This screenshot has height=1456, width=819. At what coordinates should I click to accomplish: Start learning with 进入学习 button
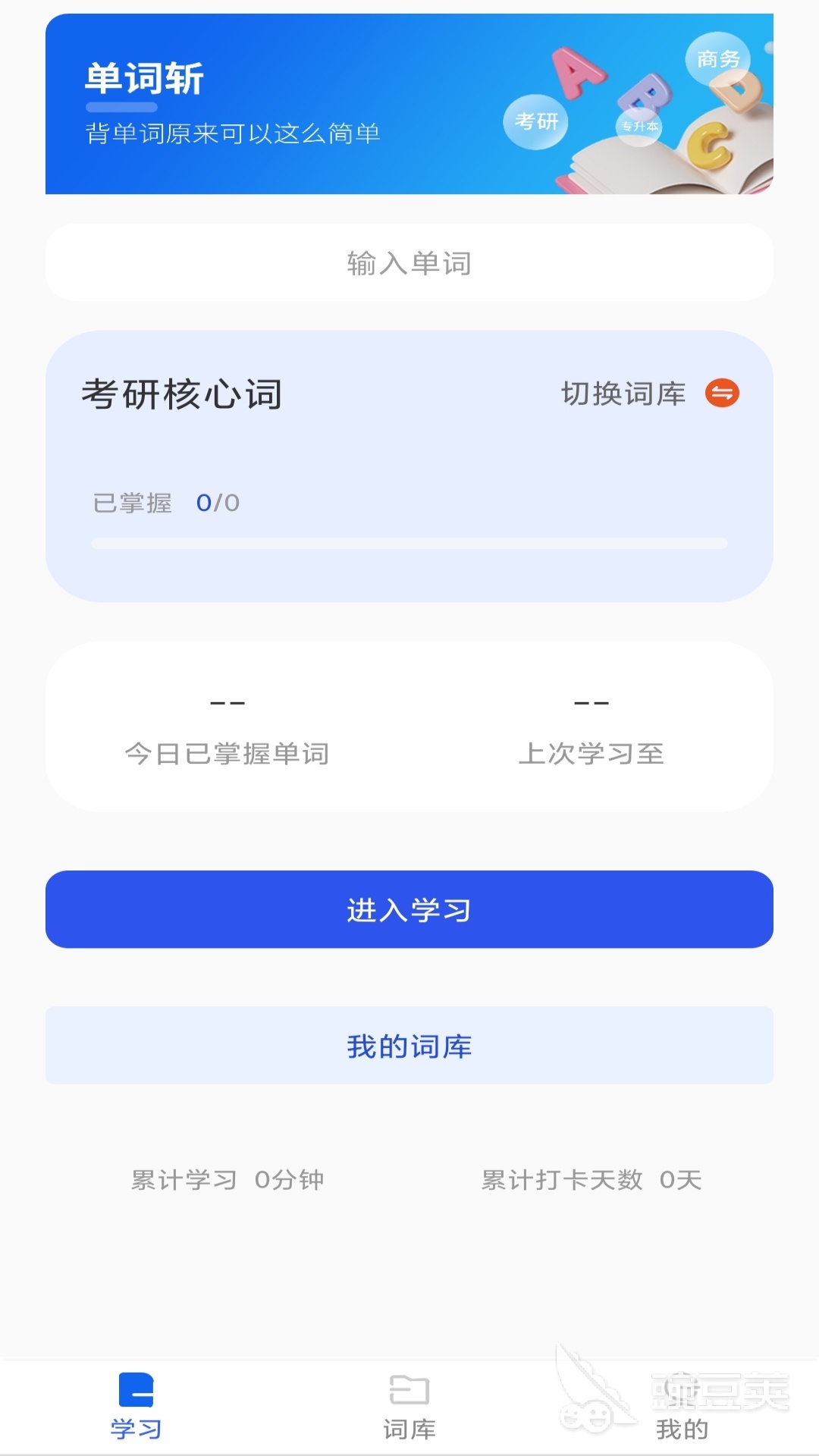point(409,909)
